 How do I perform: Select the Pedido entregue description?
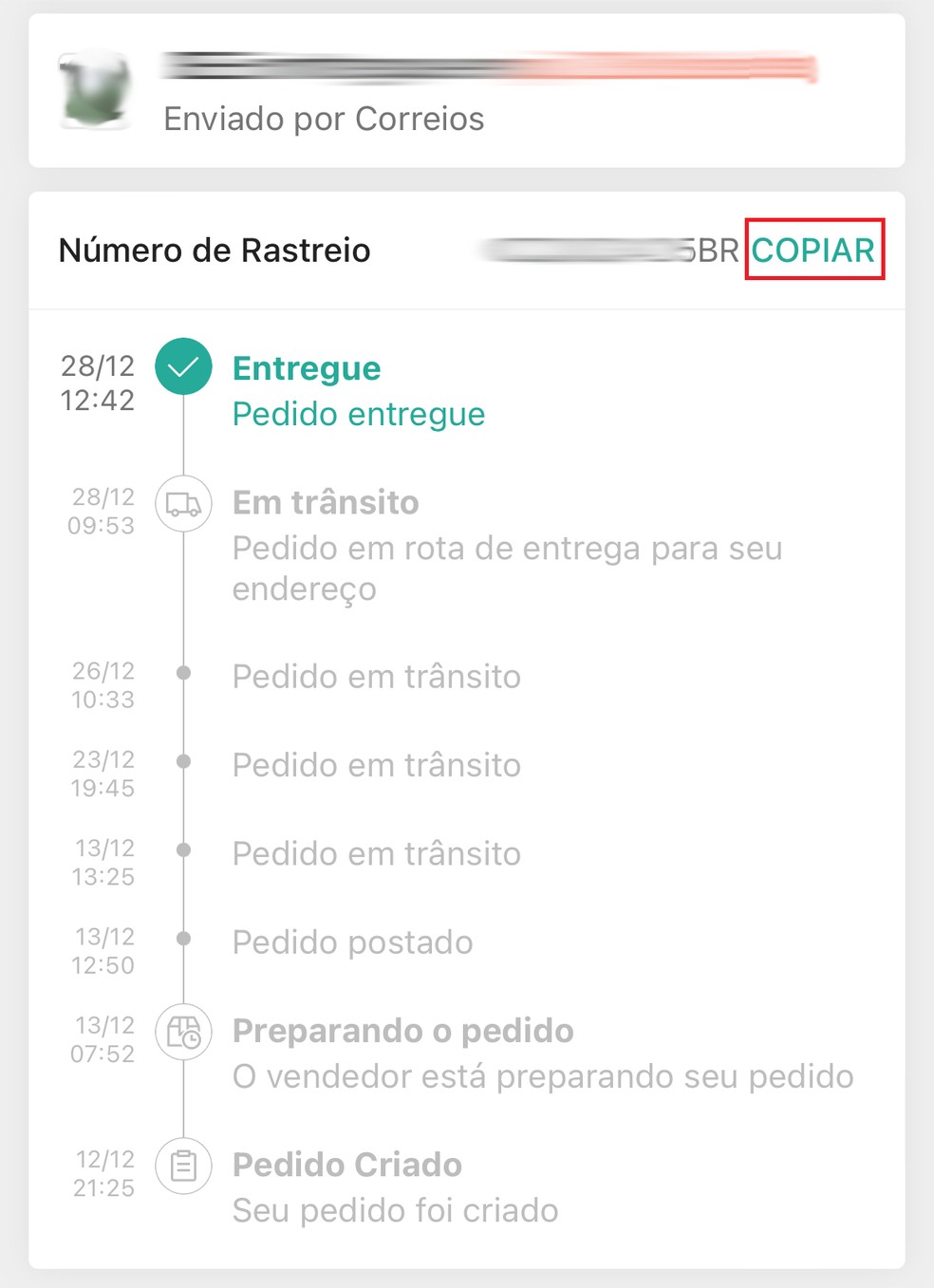coord(358,414)
